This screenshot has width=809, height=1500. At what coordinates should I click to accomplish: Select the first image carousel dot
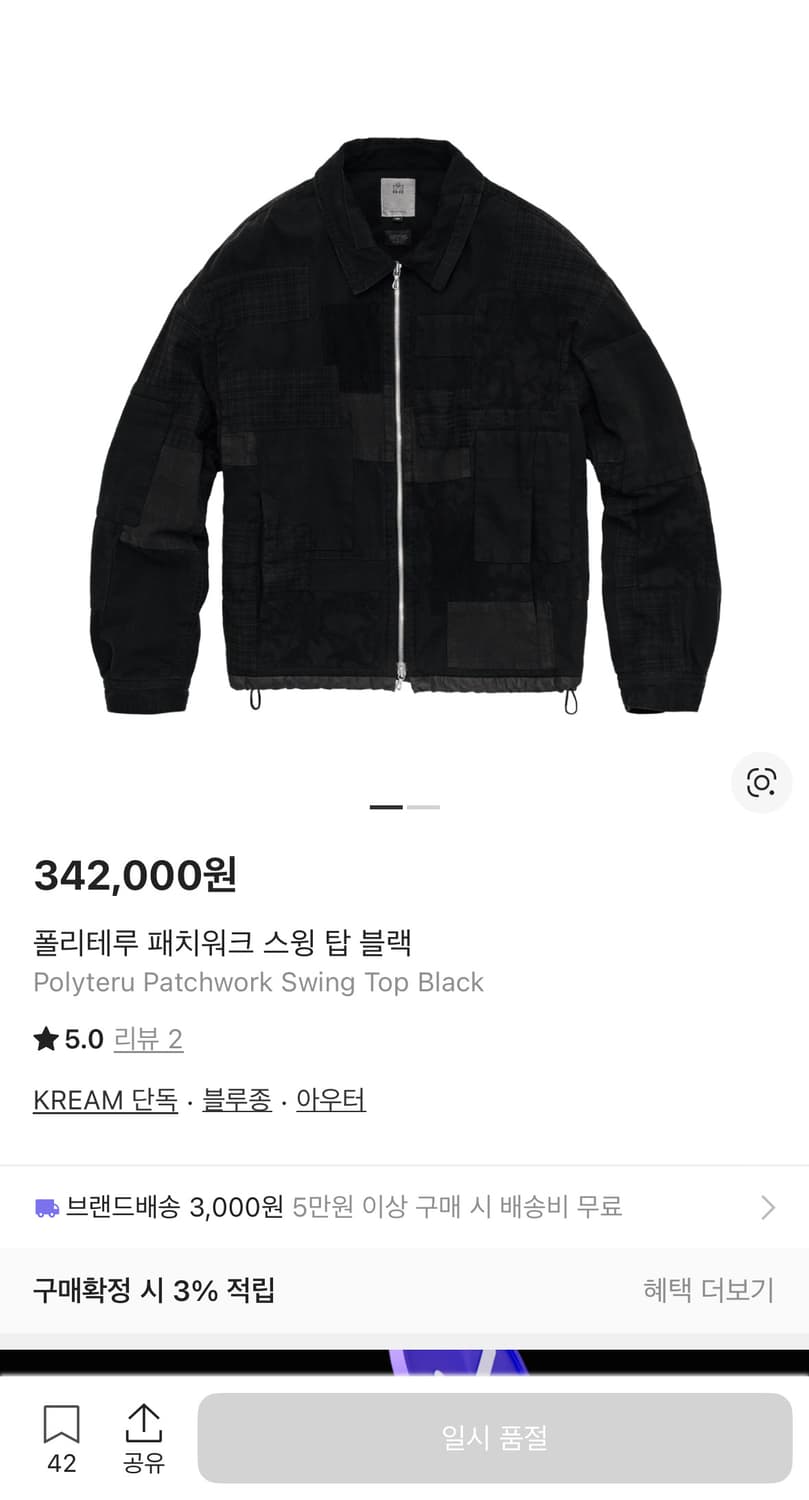(386, 806)
